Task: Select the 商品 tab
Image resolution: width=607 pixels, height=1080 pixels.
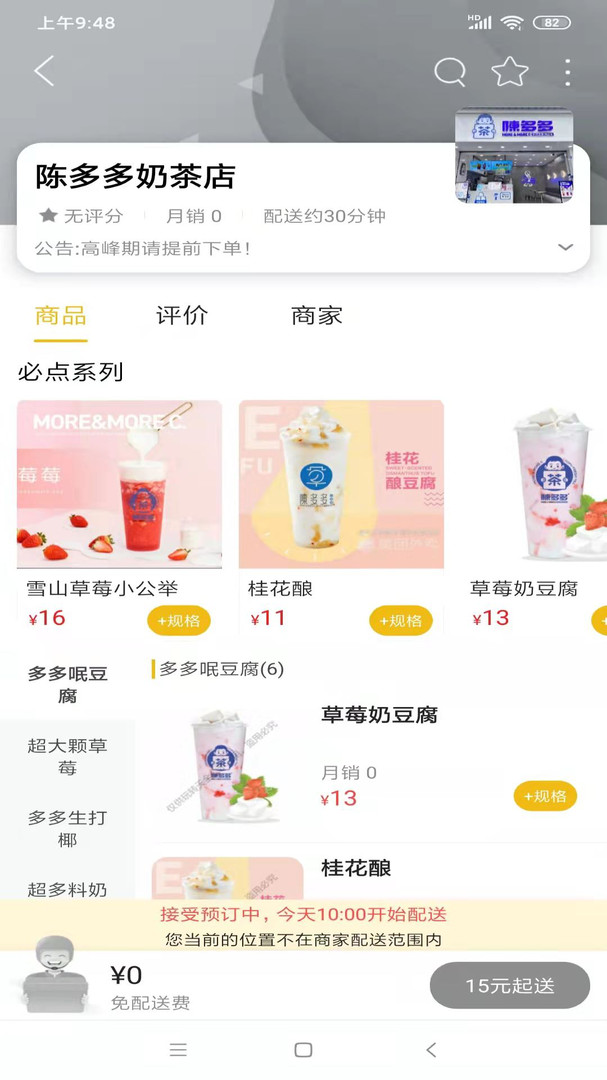Action: point(61,316)
